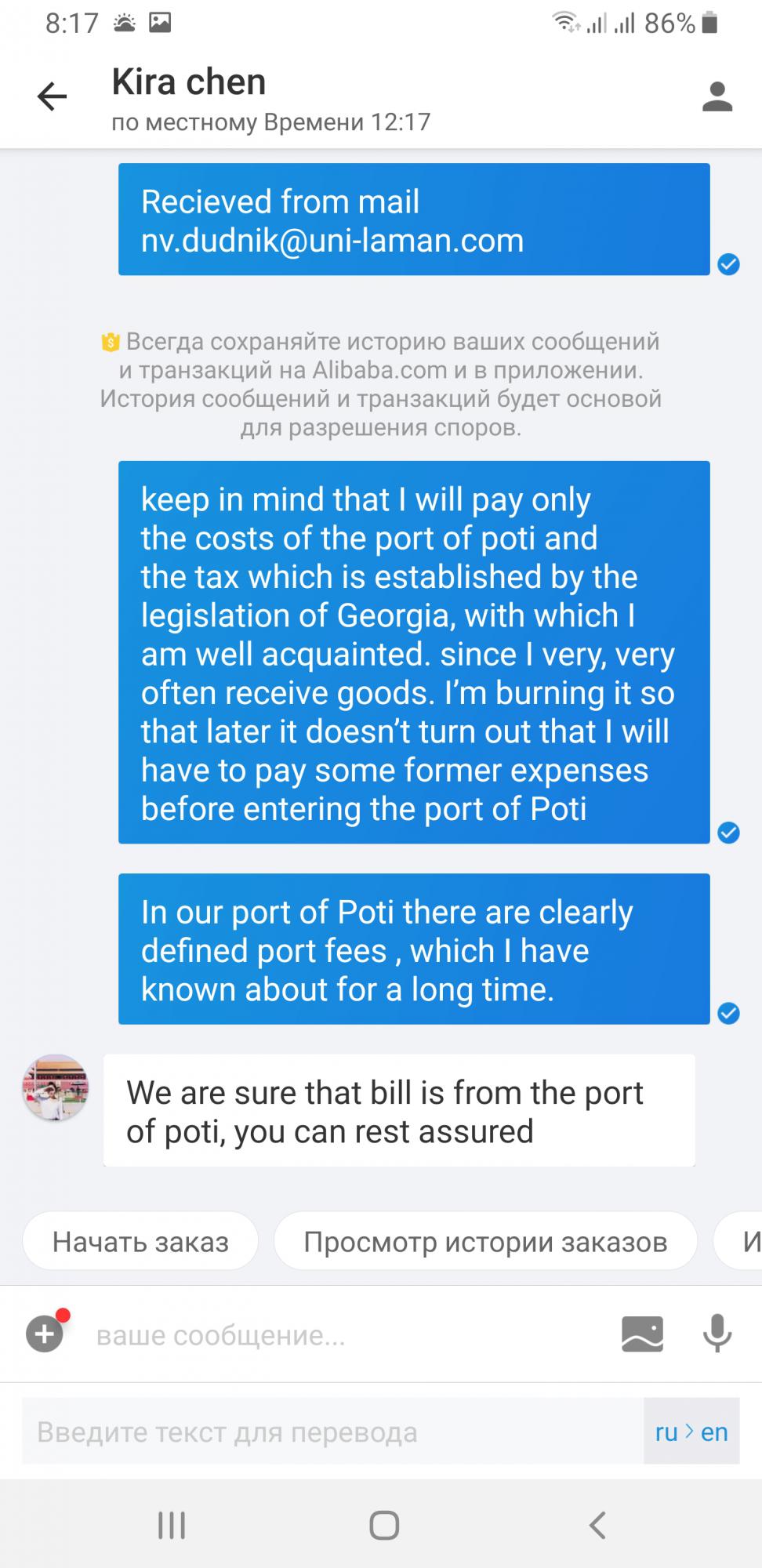
Task: Open the system recent apps view
Action: click(172, 1526)
